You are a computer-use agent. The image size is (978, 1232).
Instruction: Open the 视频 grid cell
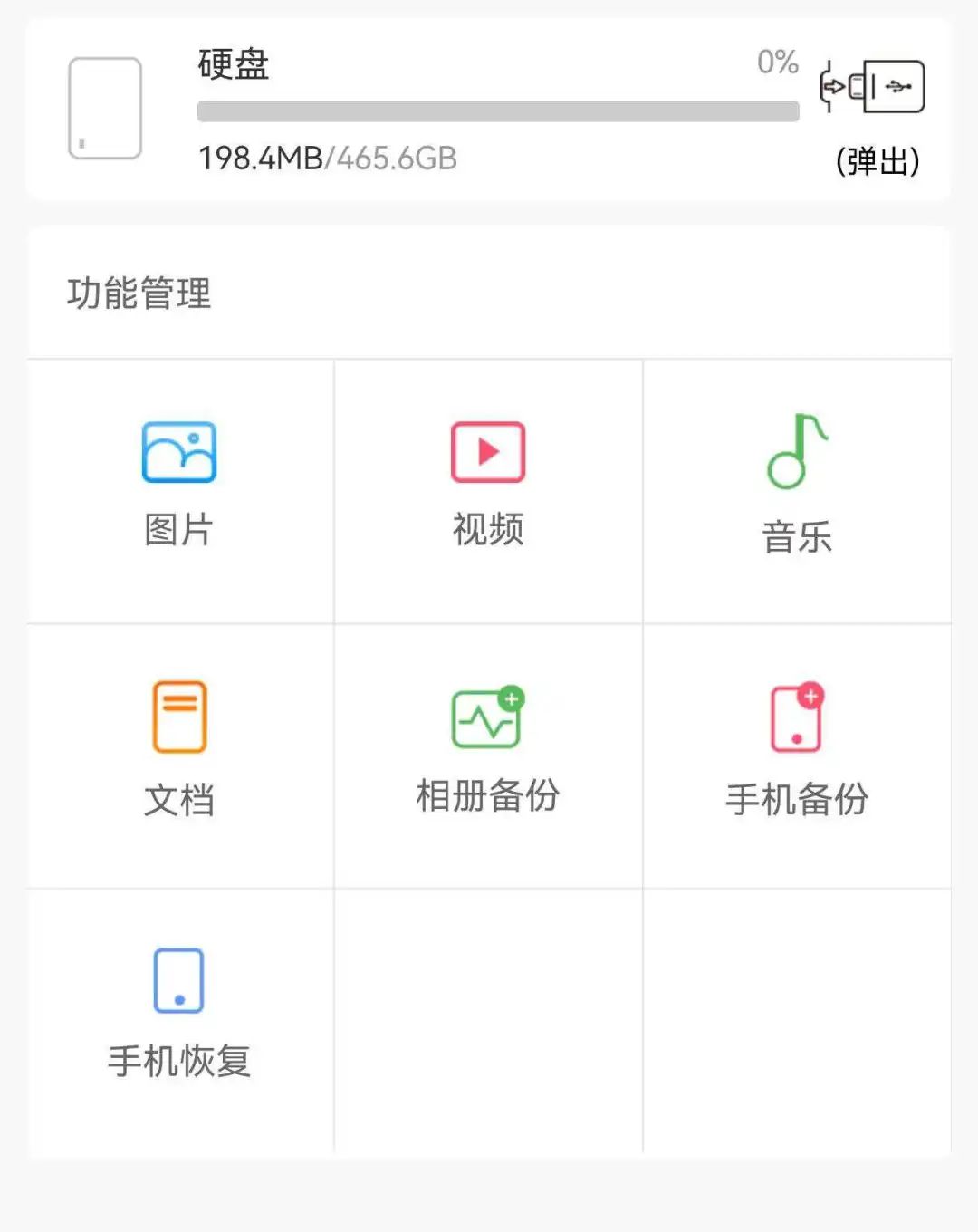[488, 489]
